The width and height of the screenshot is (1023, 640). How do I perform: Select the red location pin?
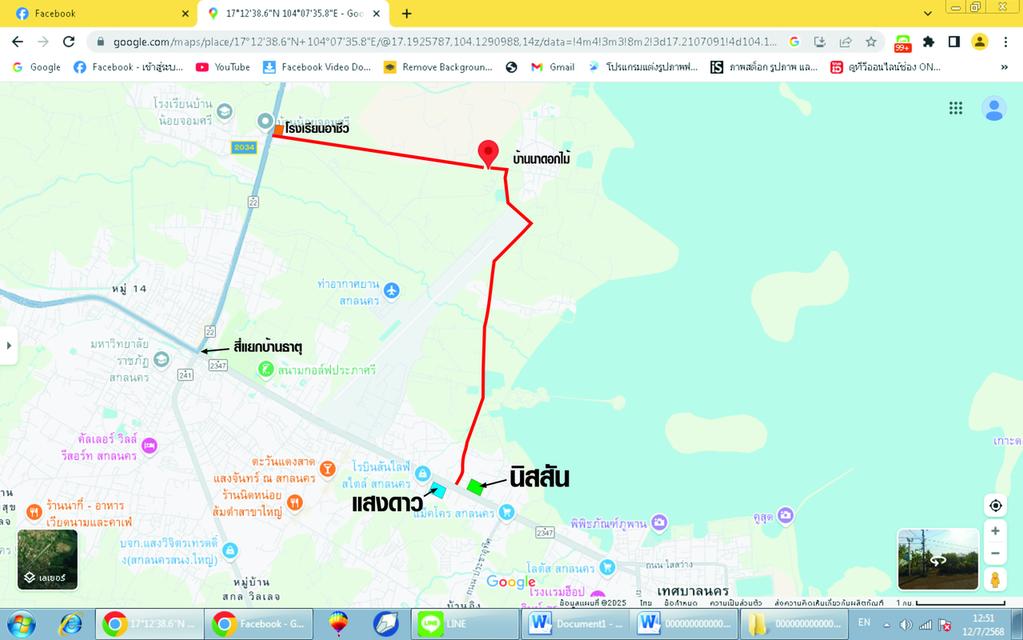click(x=488, y=153)
